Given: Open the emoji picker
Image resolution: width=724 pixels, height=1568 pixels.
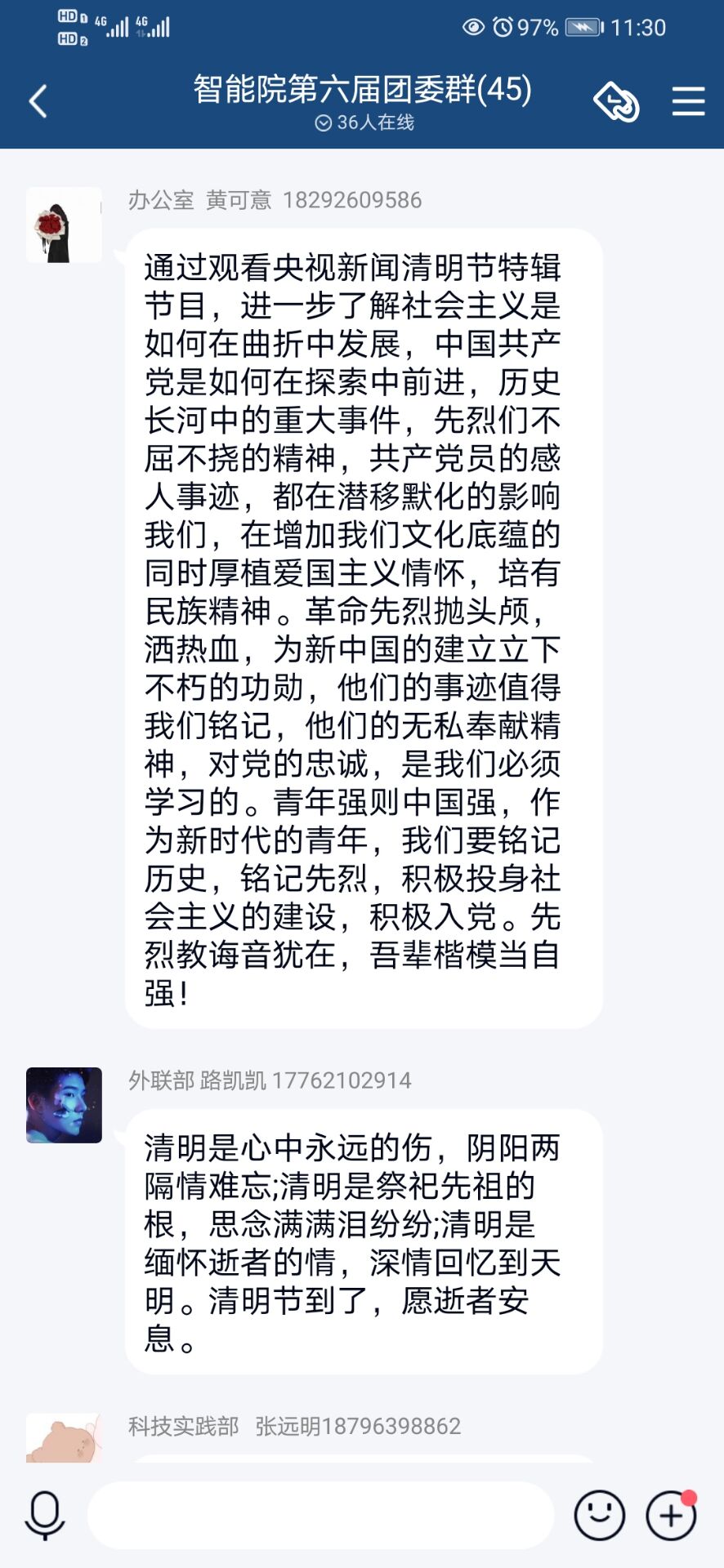Looking at the screenshot, I should coord(599,1515).
